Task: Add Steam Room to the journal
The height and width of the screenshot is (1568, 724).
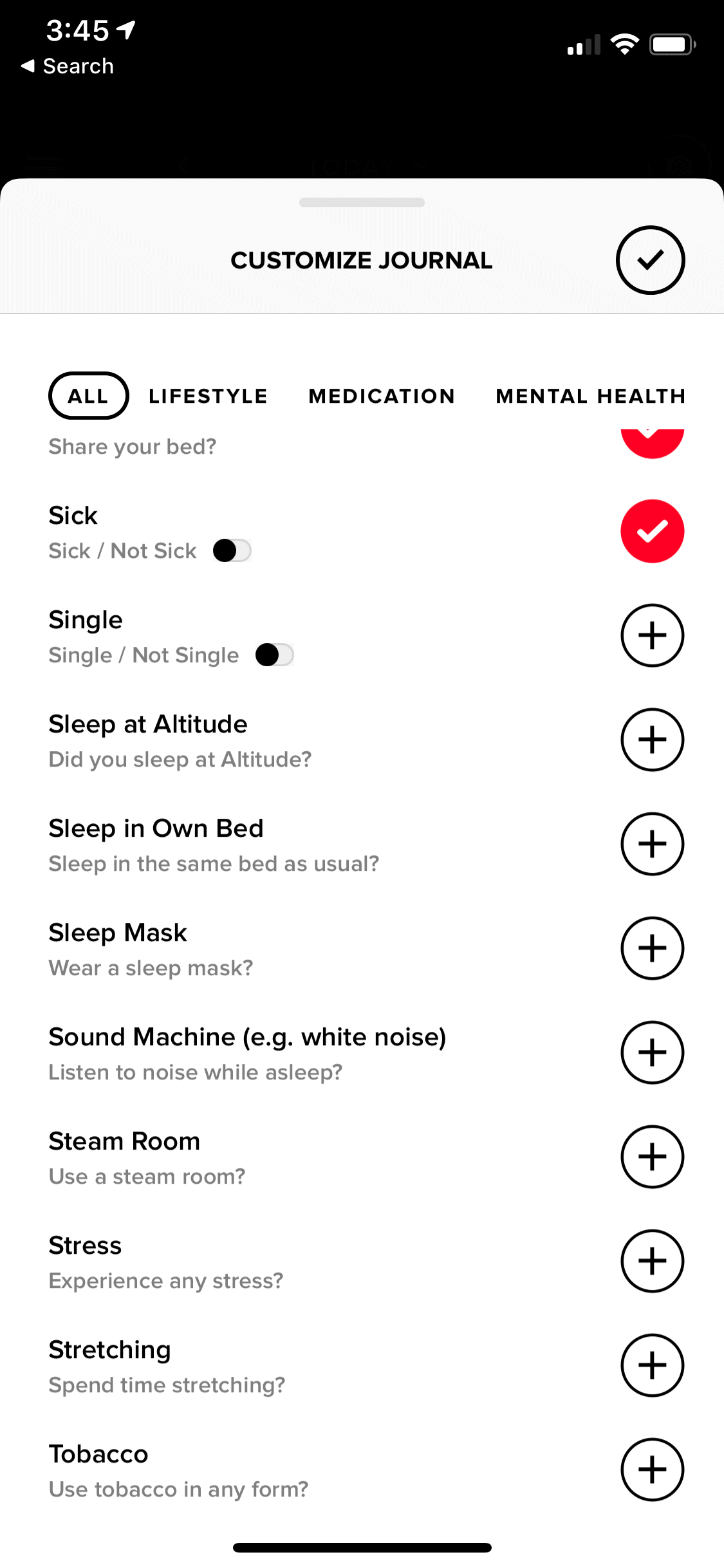Action: tap(652, 1157)
